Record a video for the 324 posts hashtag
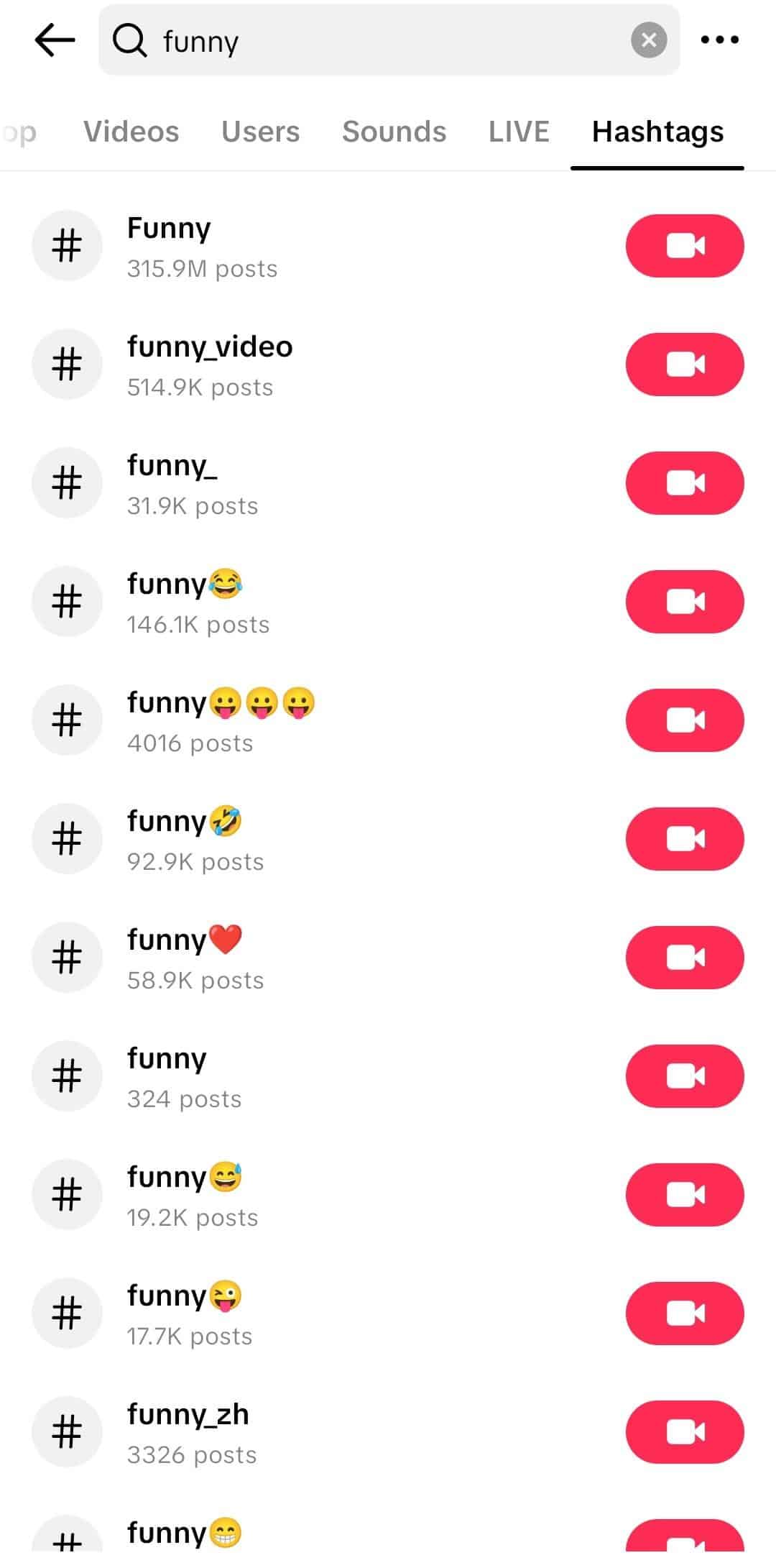 point(684,1076)
